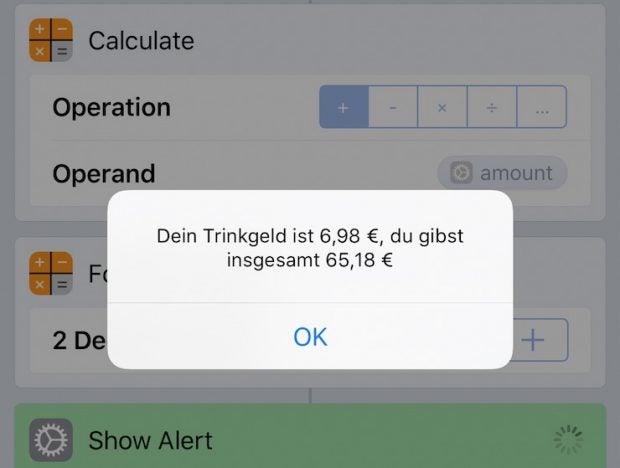
Task: Select the minus operation segment
Action: click(393, 107)
